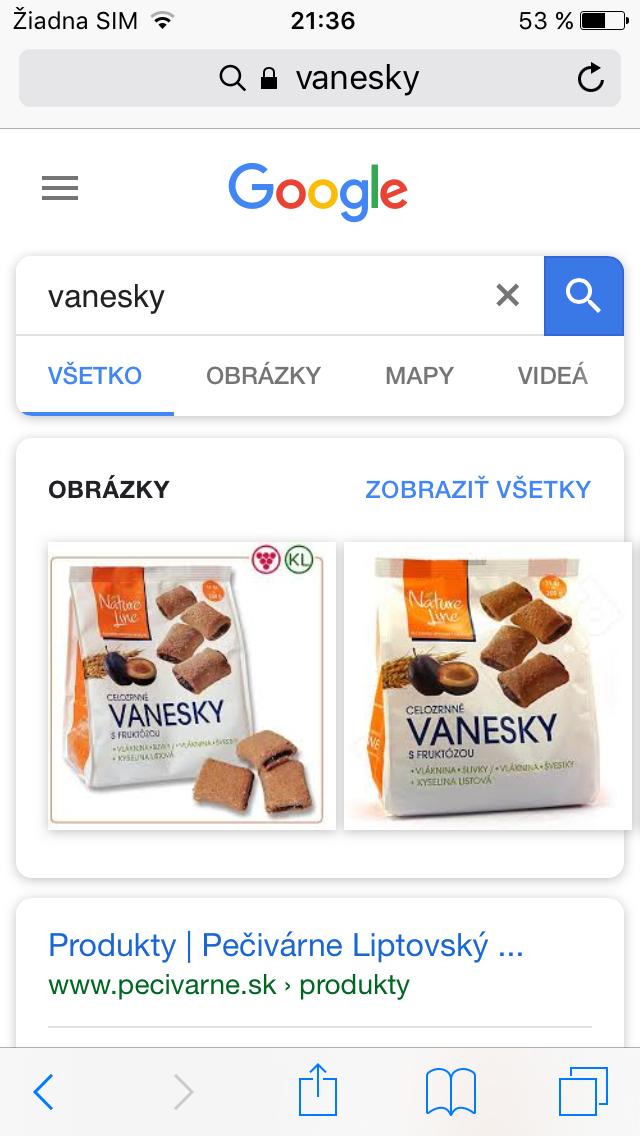Share this page via the share icon

pos(319,1090)
